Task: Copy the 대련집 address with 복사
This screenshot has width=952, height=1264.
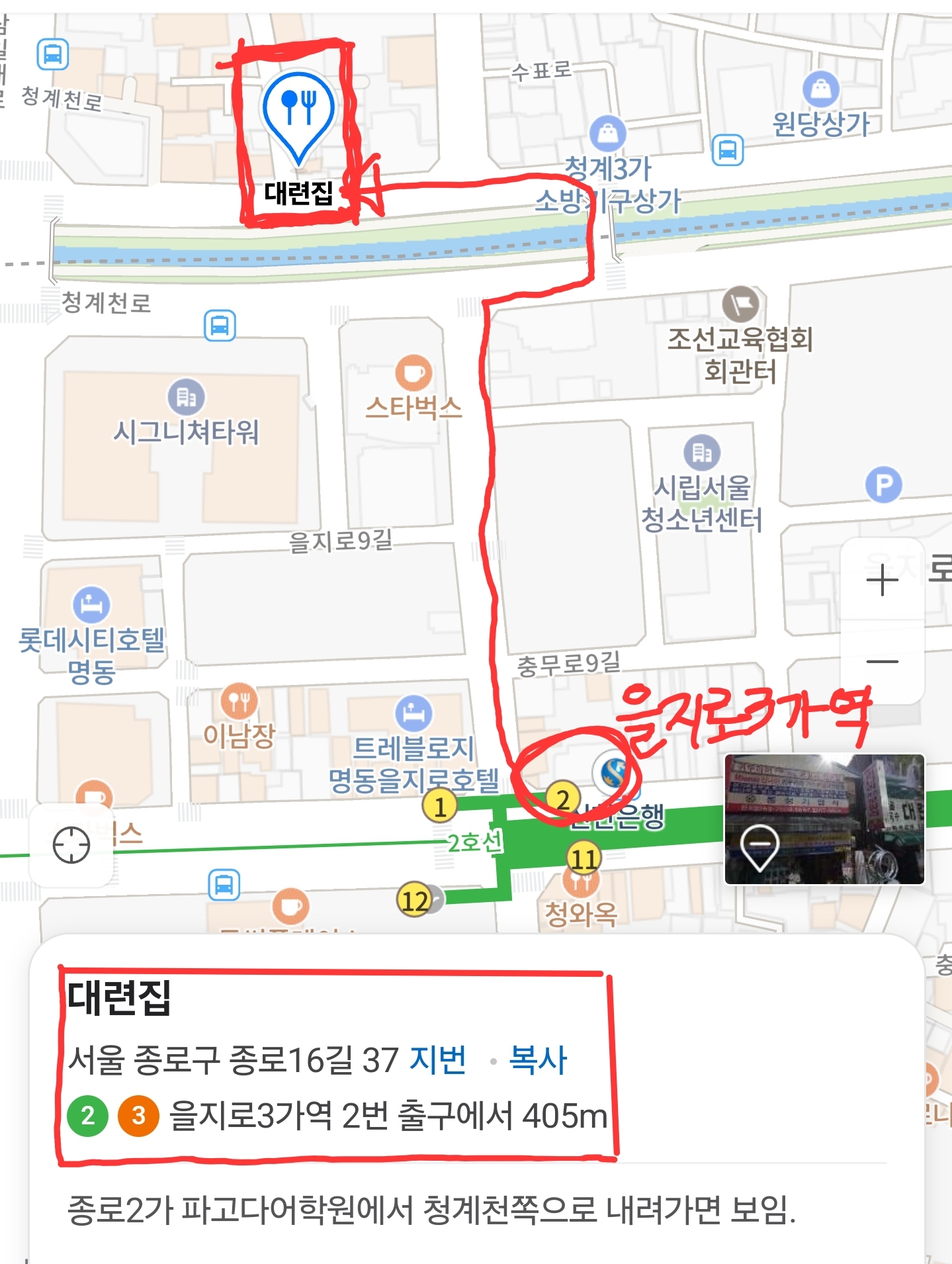Action: (538, 1060)
